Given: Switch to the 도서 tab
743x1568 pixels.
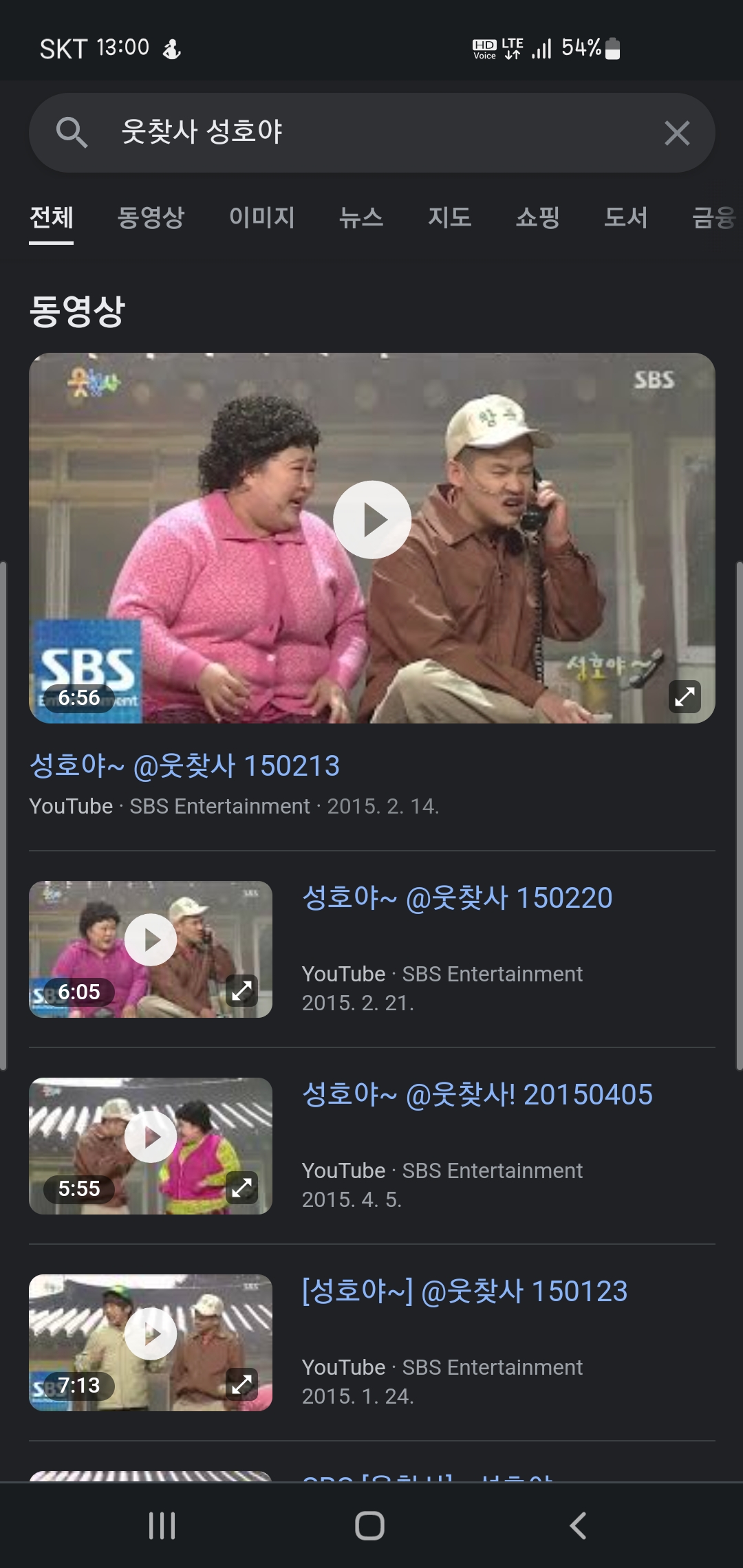Looking at the screenshot, I should point(625,217).
